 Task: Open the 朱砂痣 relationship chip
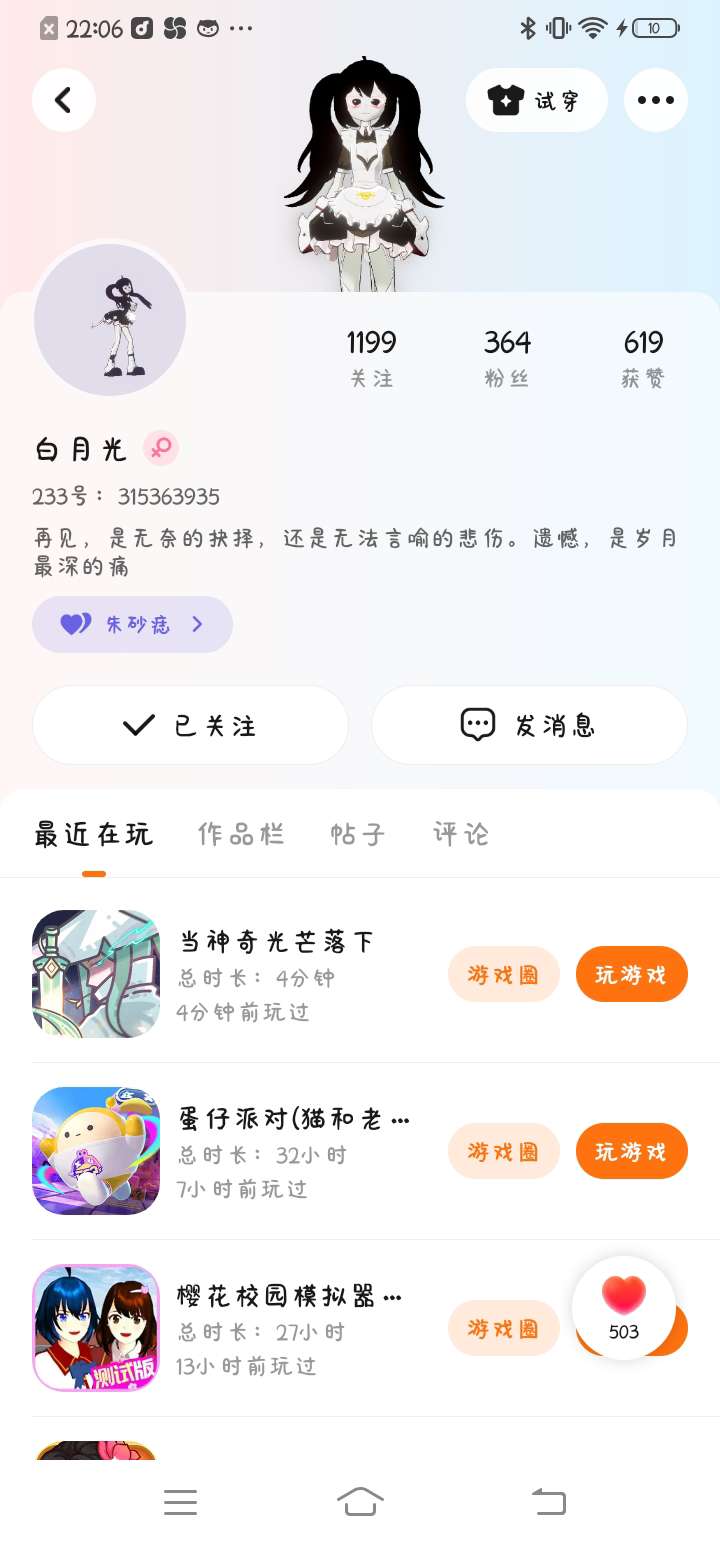(x=132, y=624)
